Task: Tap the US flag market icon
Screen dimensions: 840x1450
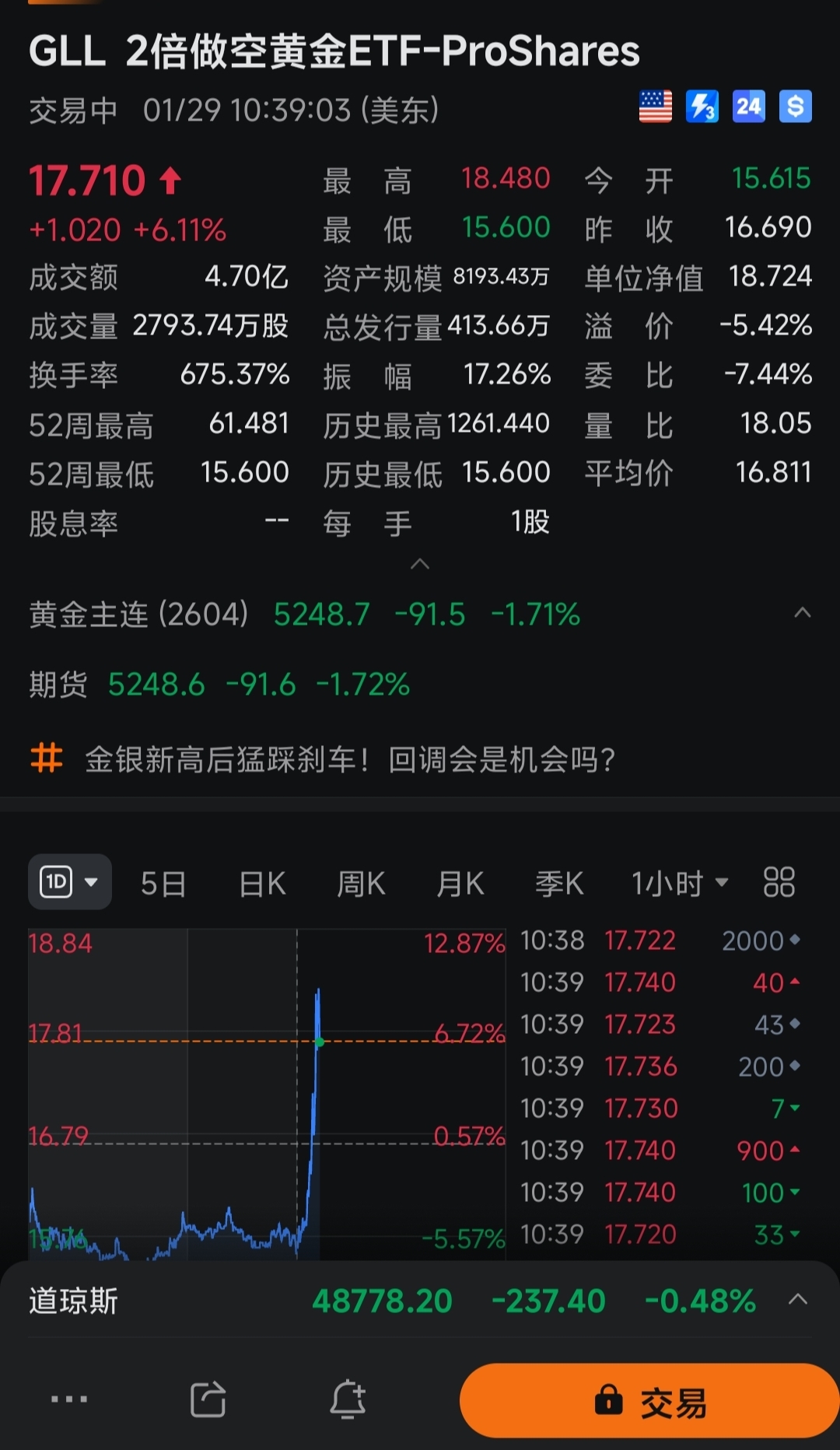Action: (x=656, y=107)
